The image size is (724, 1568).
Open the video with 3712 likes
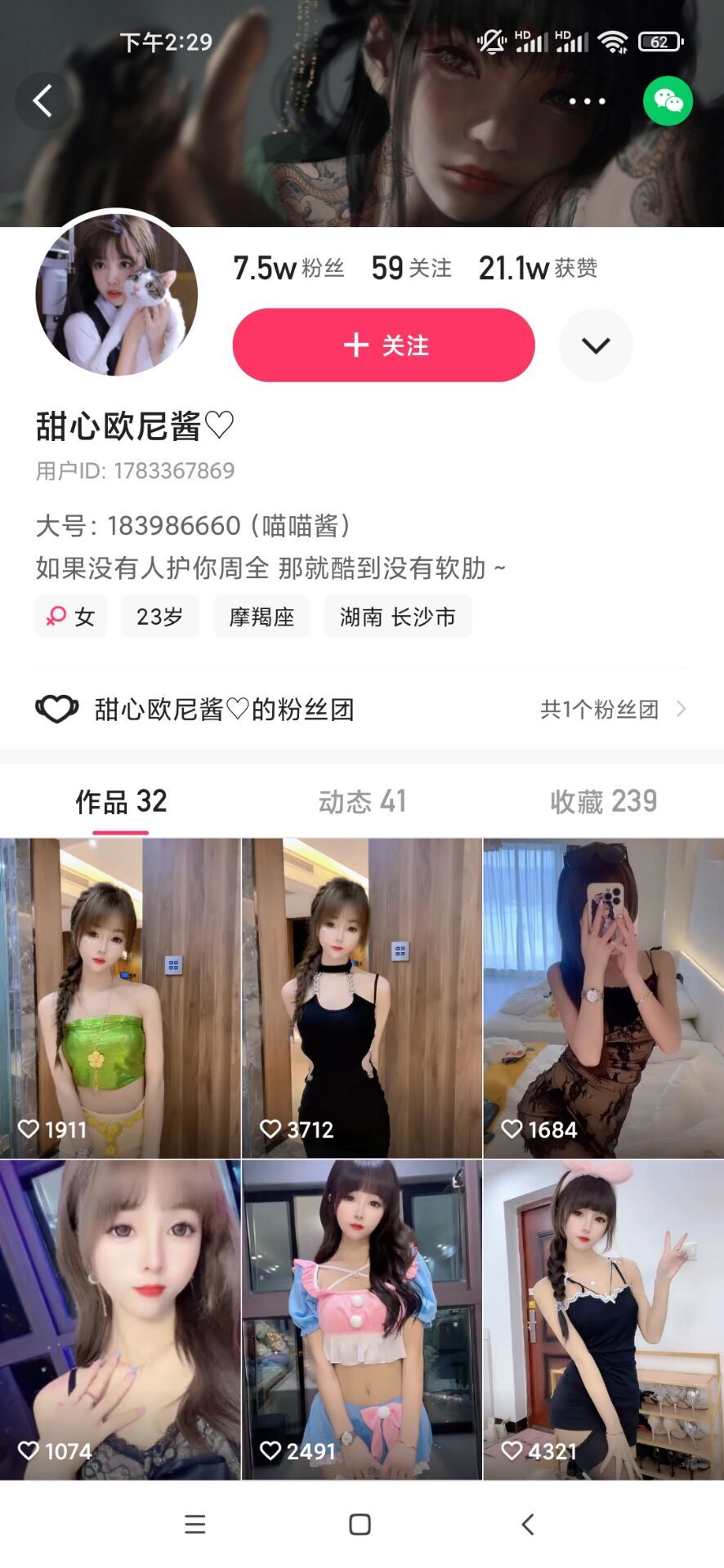tap(362, 998)
